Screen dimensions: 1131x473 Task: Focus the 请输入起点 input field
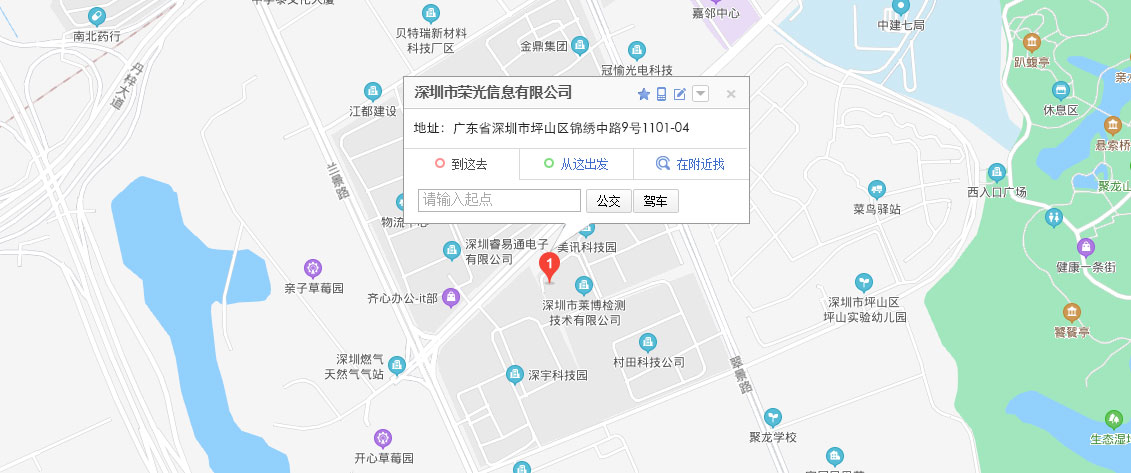[499, 200]
